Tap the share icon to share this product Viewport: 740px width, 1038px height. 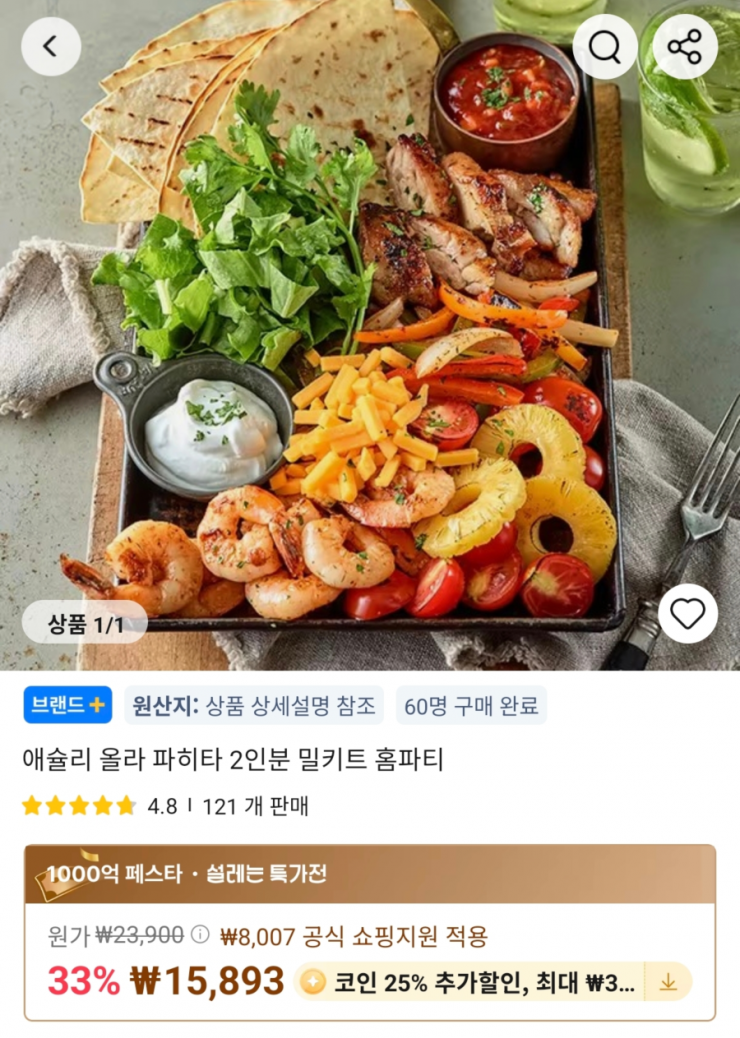(682, 46)
